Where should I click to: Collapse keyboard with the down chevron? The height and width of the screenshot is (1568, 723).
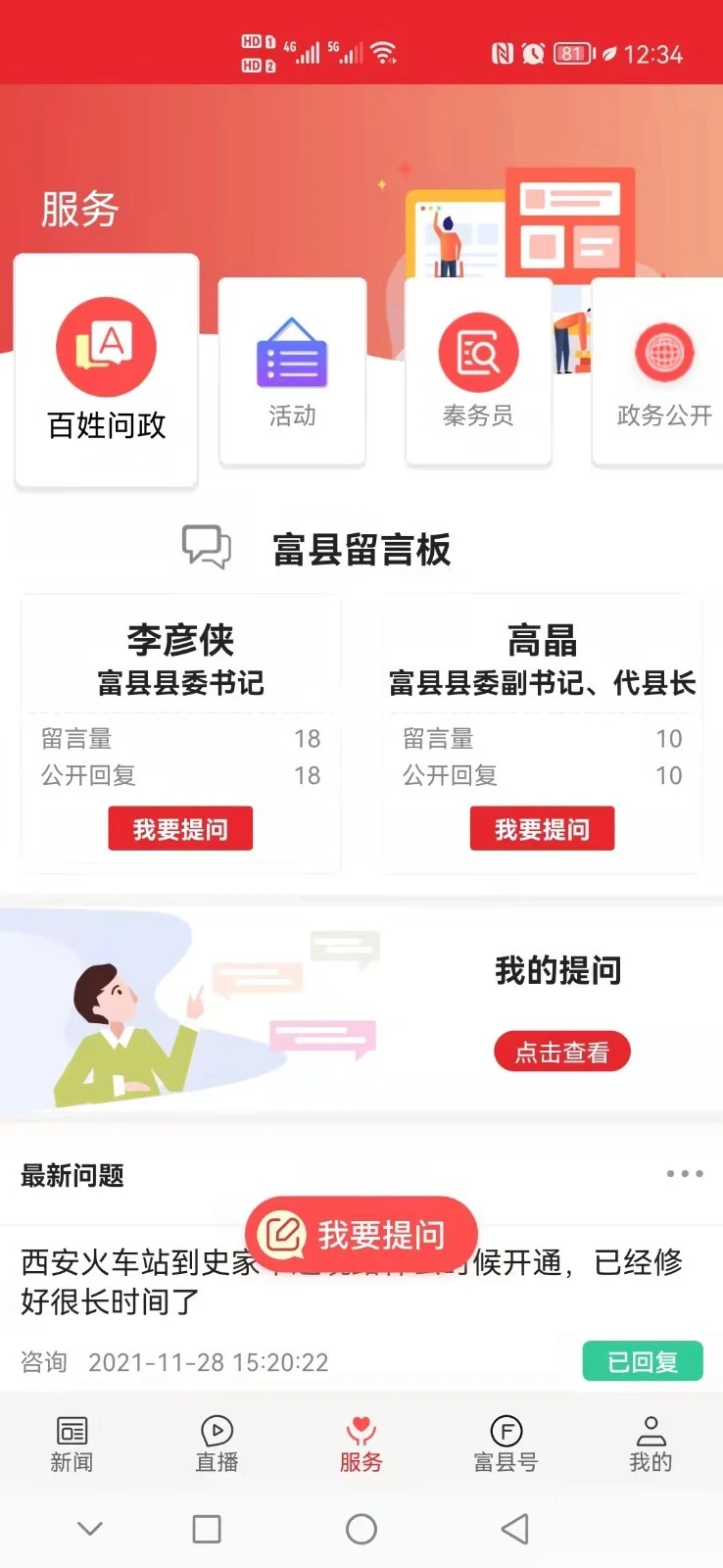pyautogui.click(x=90, y=1529)
